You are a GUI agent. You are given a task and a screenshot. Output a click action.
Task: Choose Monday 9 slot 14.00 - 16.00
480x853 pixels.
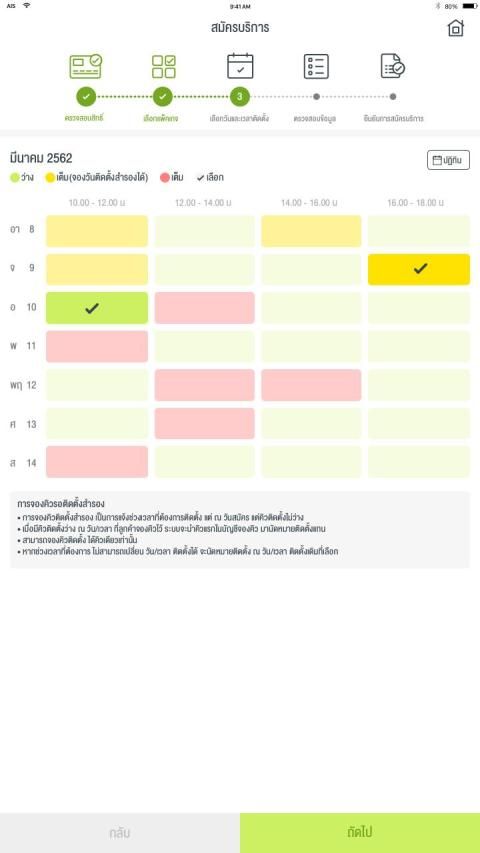pos(311,269)
